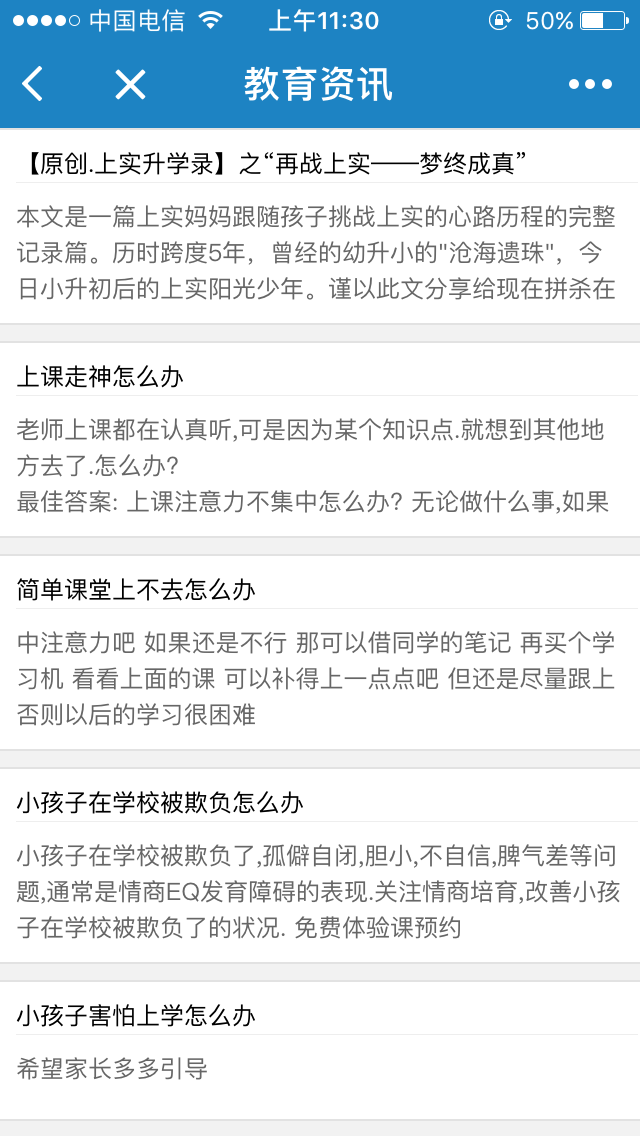Close the 教育资讯 page
The height and width of the screenshot is (1136, 640).
coord(130,84)
